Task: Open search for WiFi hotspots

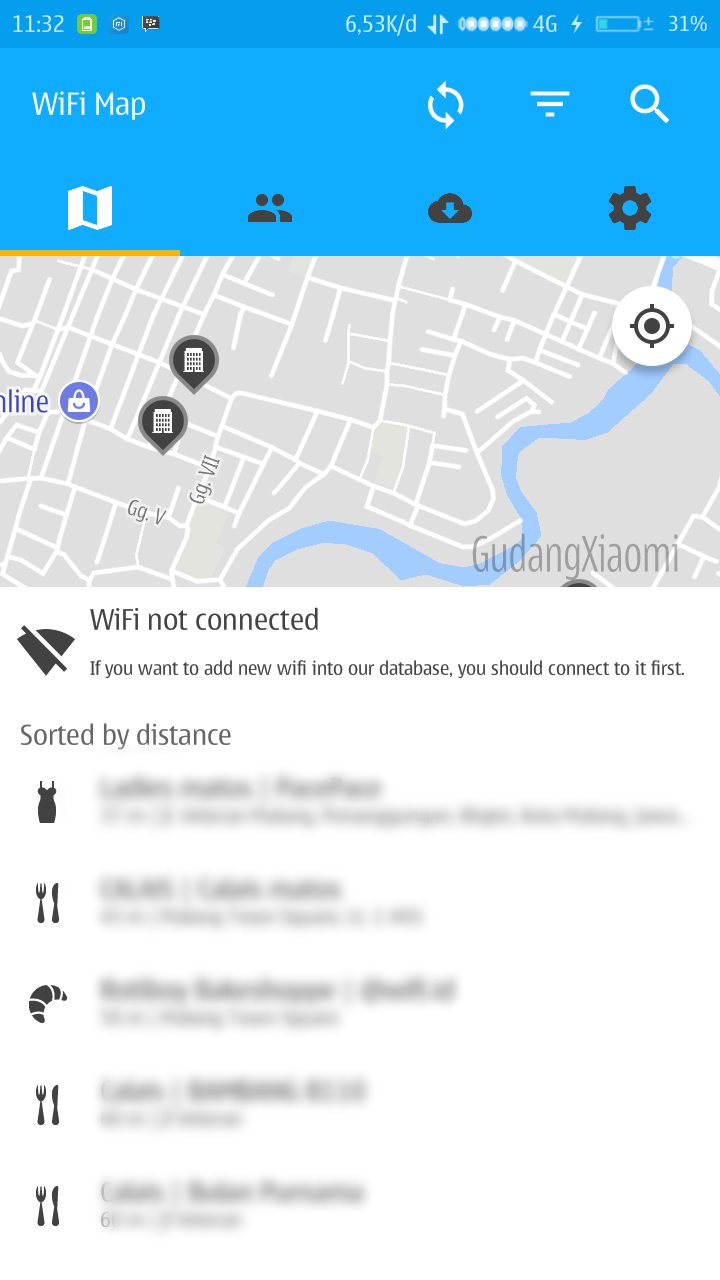Action: tap(649, 104)
